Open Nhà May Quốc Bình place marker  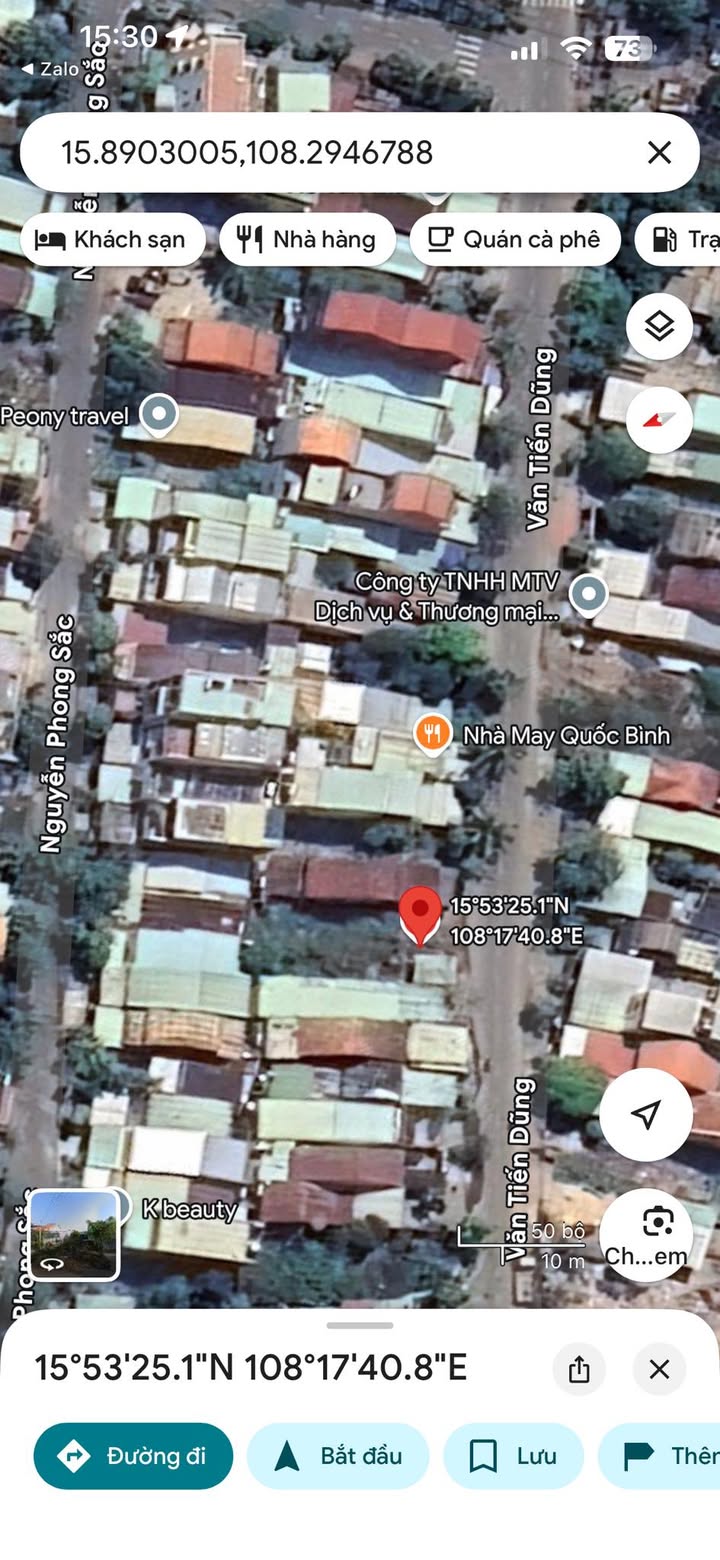pyautogui.click(x=432, y=735)
